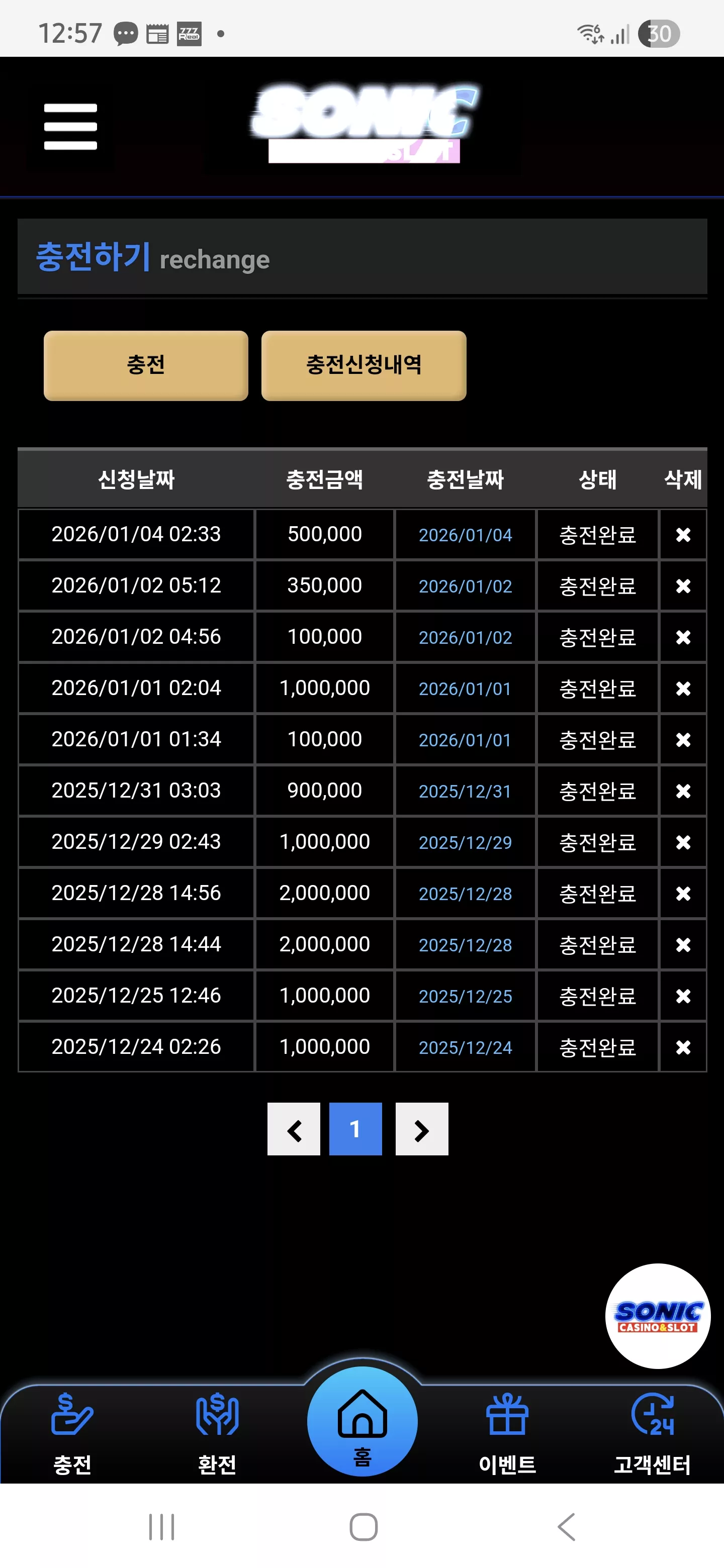Select page 1 in pagination
The width and height of the screenshot is (724, 1568).
pyautogui.click(x=355, y=1129)
